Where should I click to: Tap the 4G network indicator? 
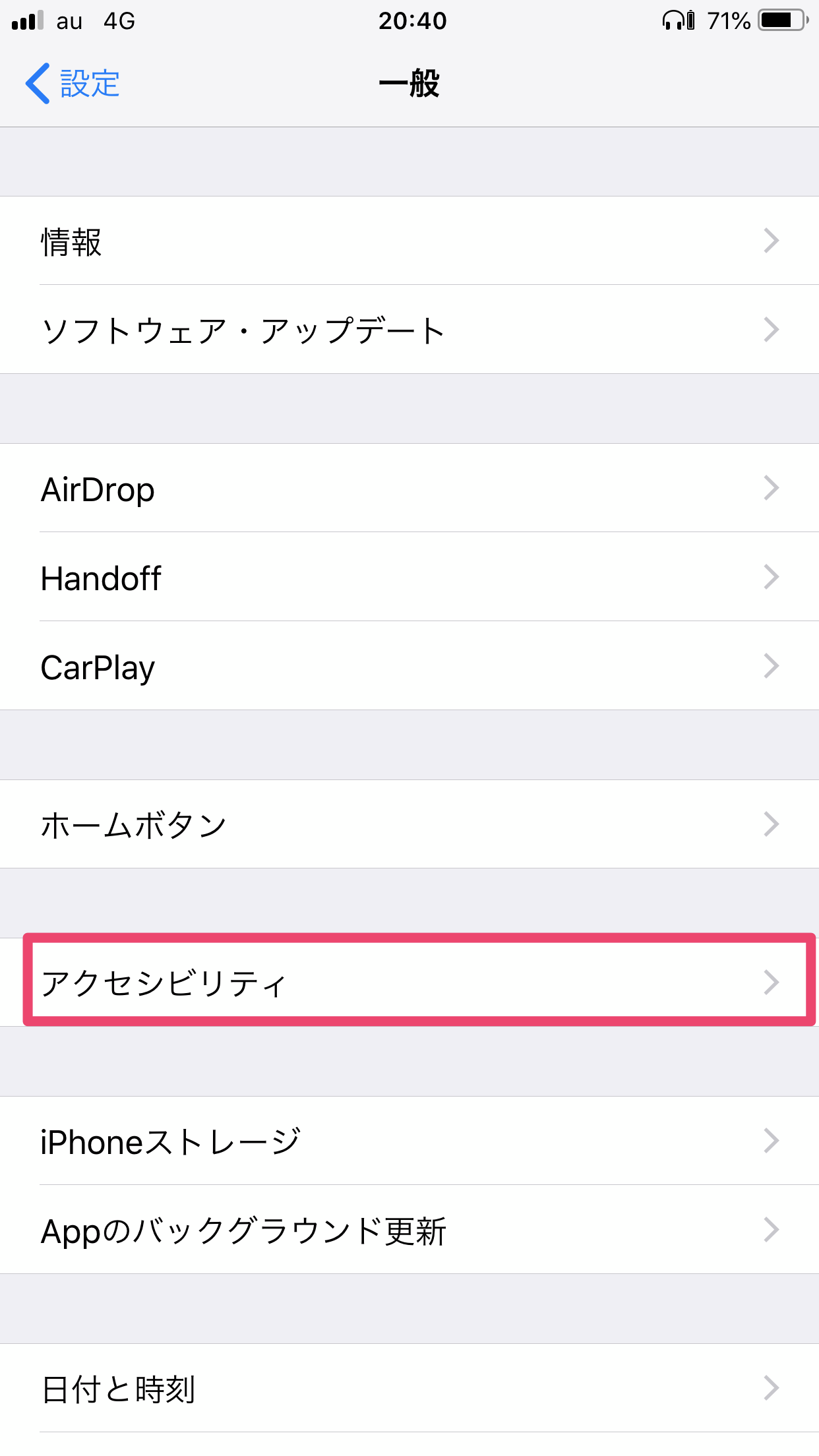tap(121, 20)
